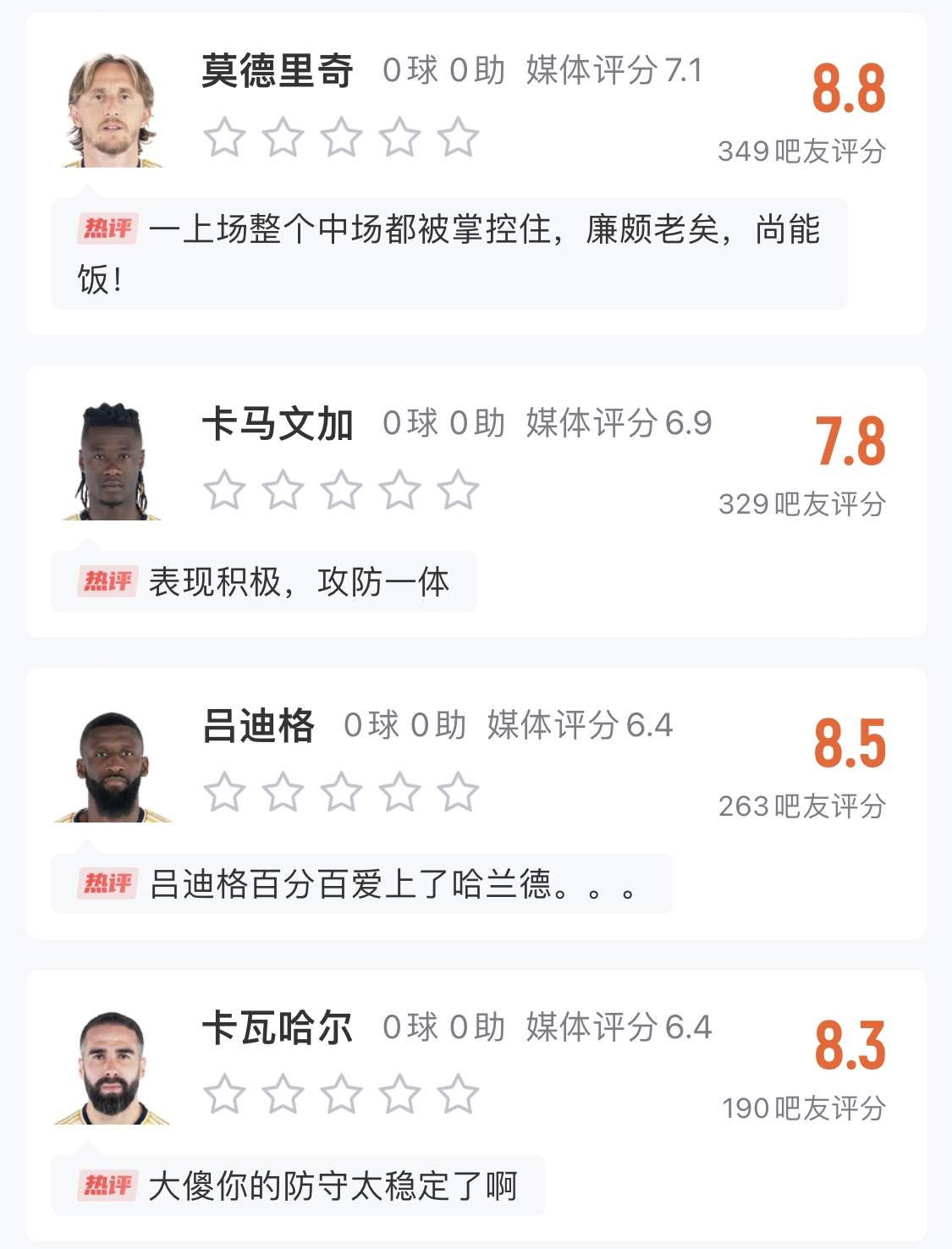Screen dimensions: 952x1249
Task: Rate 卡瓦哈尔 five stars
Action: [458, 1094]
